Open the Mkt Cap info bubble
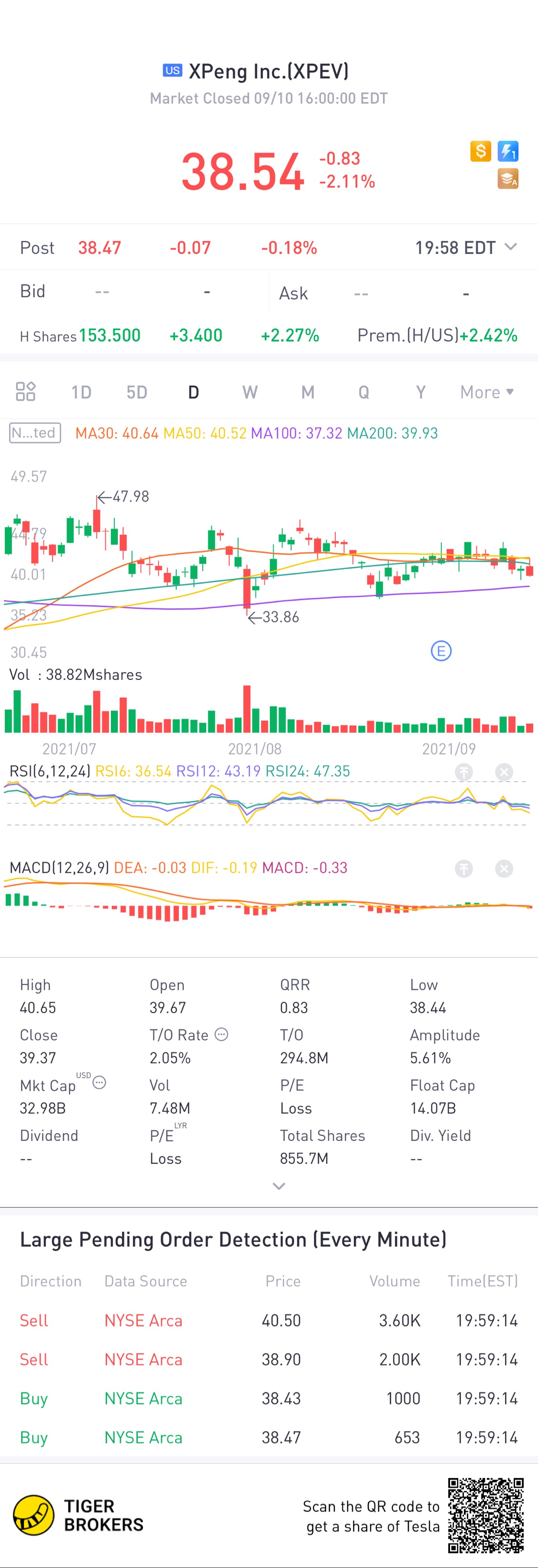The height and width of the screenshot is (1568, 538). (x=99, y=1083)
